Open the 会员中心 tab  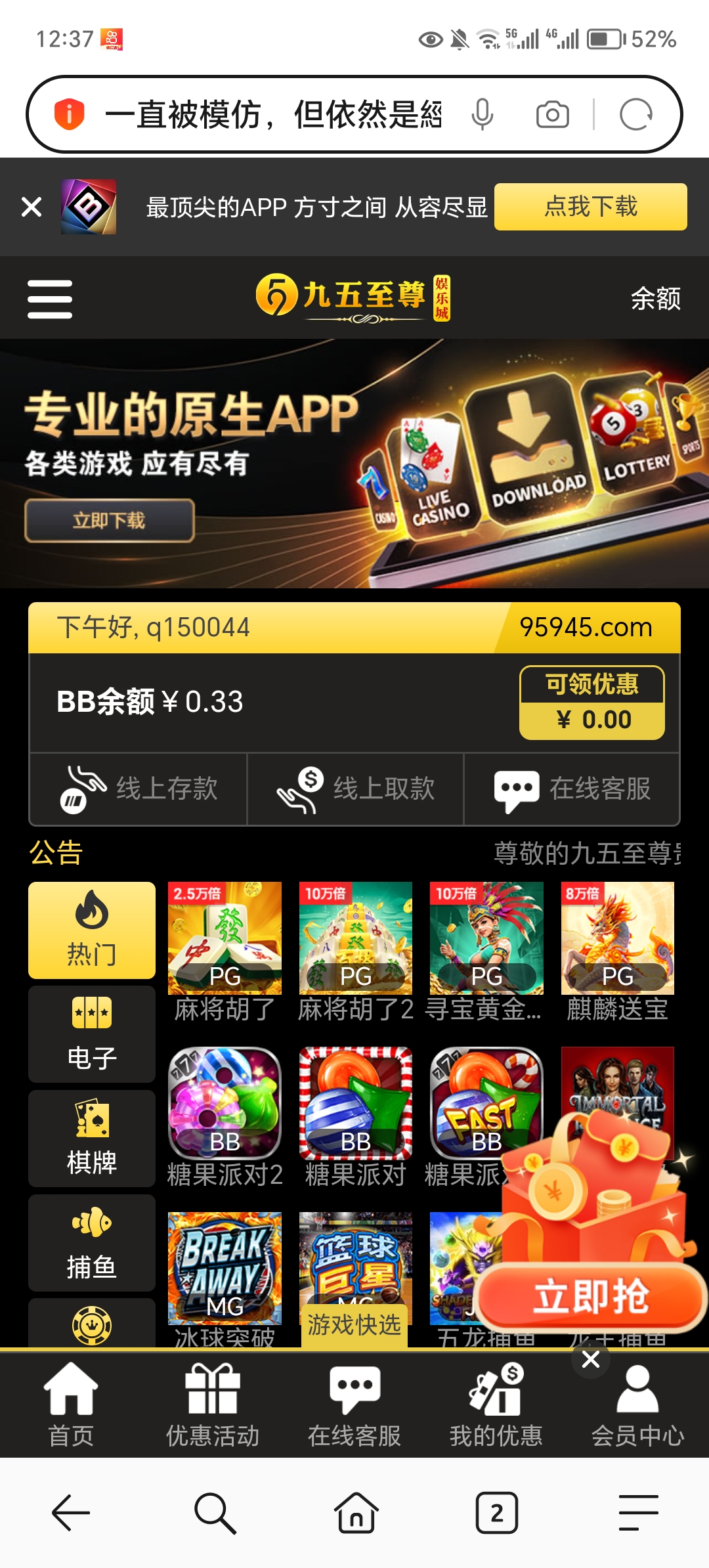[637, 1405]
